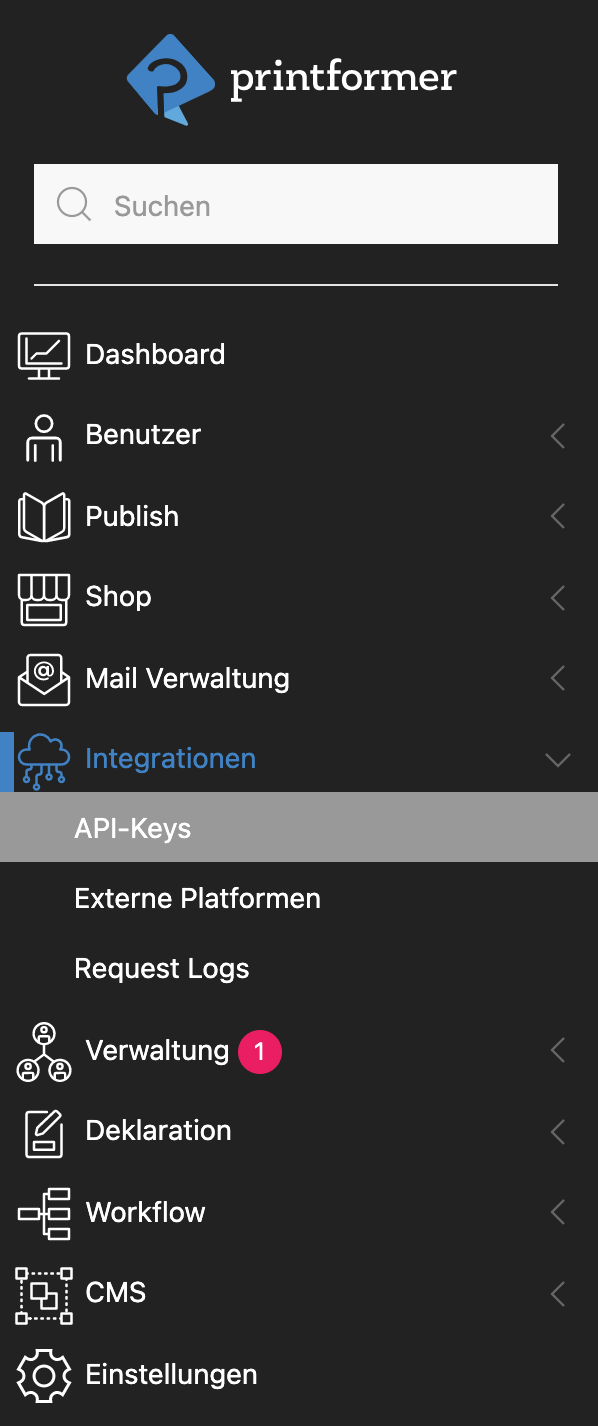Expand the Deklaration menu section
Image resolution: width=598 pixels, height=1426 pixels.
299,1131
